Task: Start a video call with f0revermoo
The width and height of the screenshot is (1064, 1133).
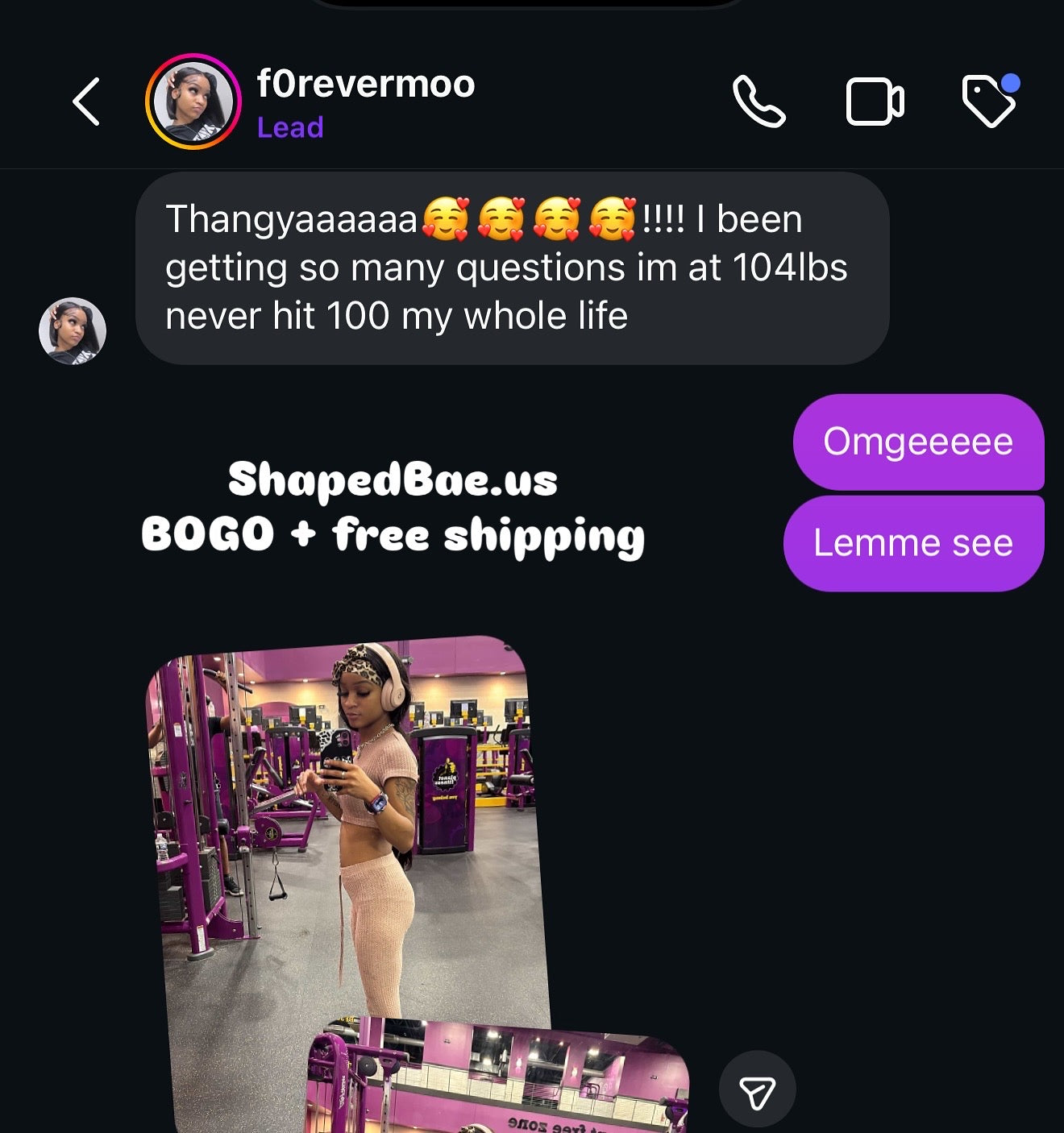Action: [x=875, y=102]
